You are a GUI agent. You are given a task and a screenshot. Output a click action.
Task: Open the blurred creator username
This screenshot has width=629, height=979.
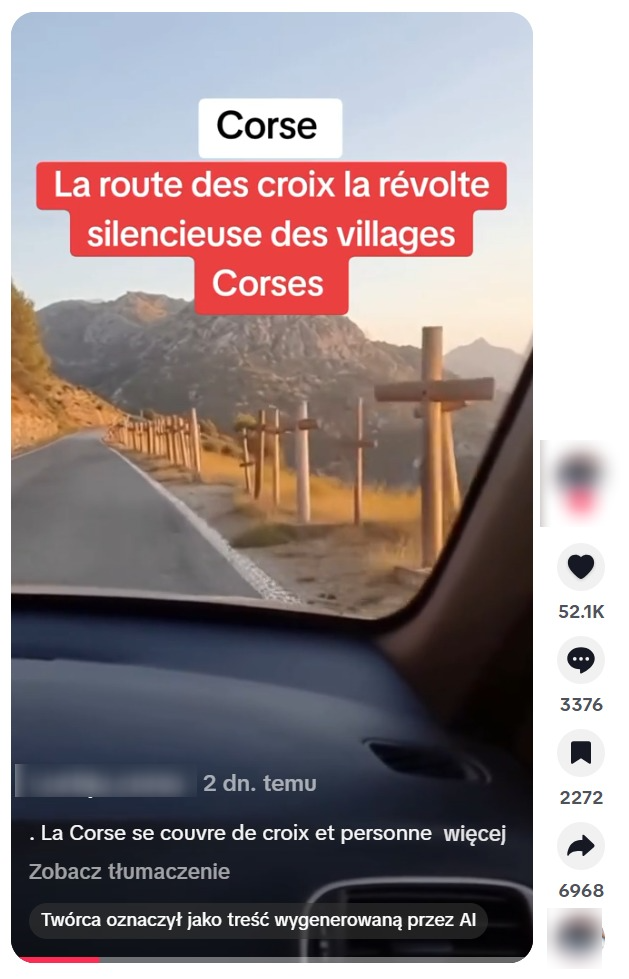tap(104, 782)
